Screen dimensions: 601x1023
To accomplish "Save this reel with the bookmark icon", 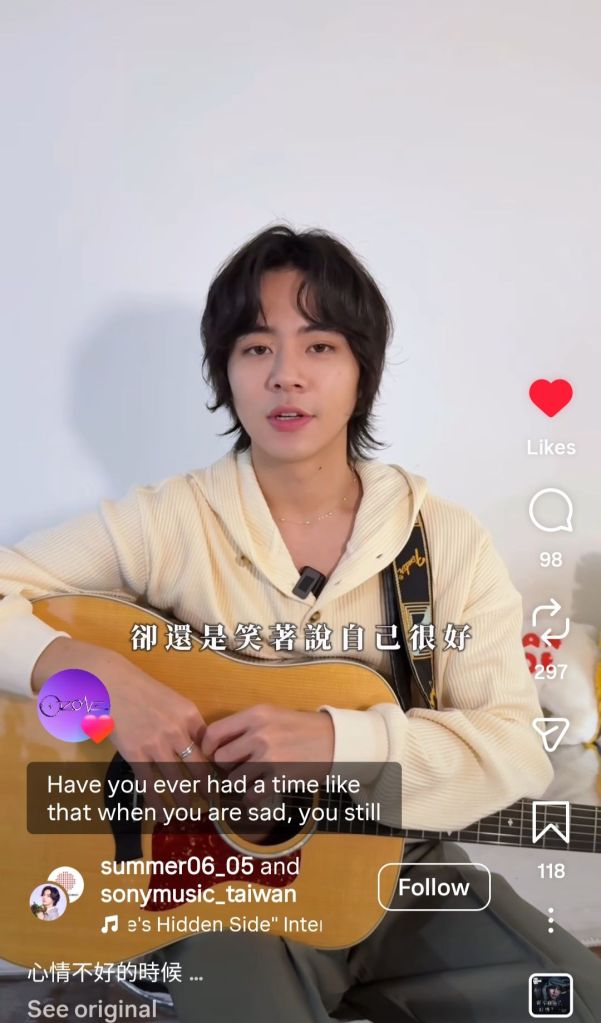I will pyautogui.click(x=550, y=822).
